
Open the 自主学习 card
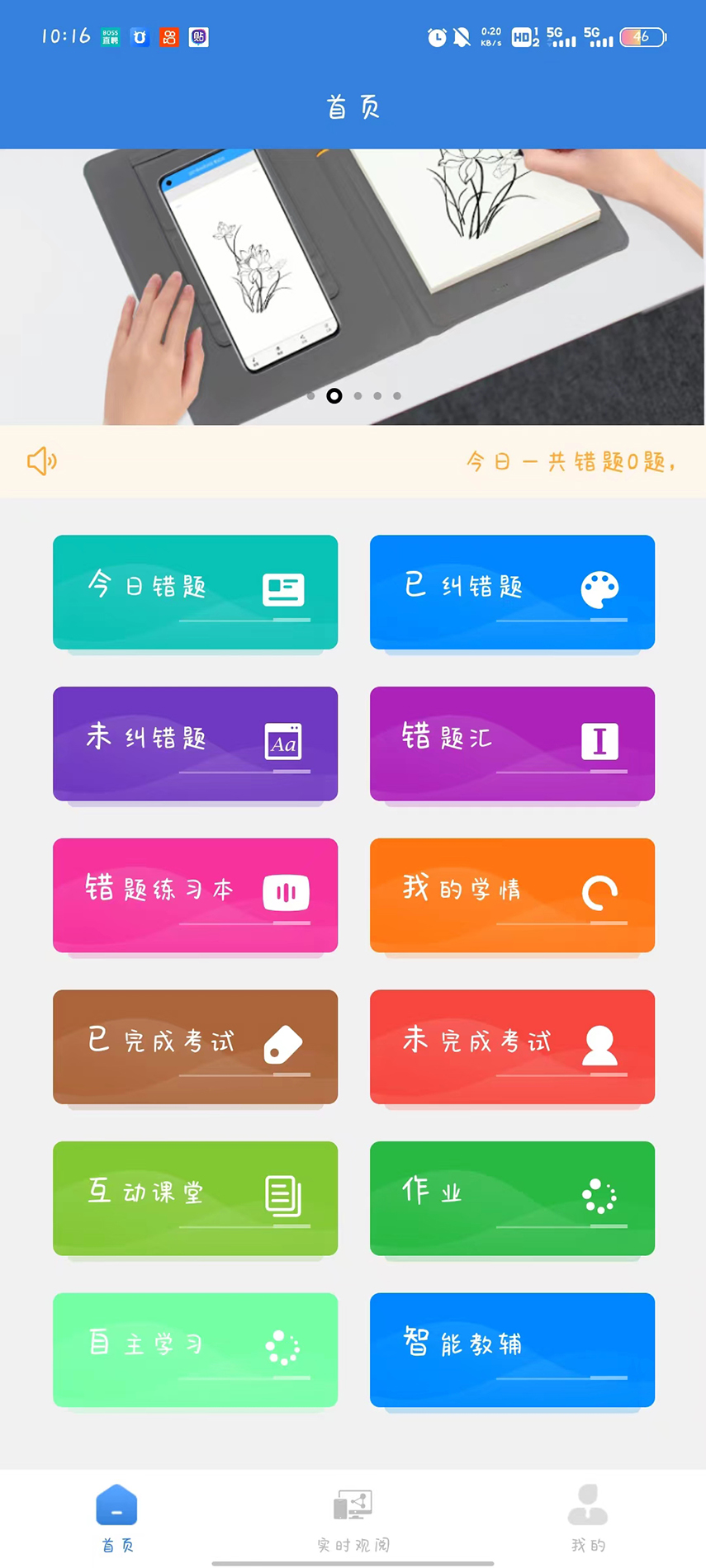click(x=195, y=1349)
